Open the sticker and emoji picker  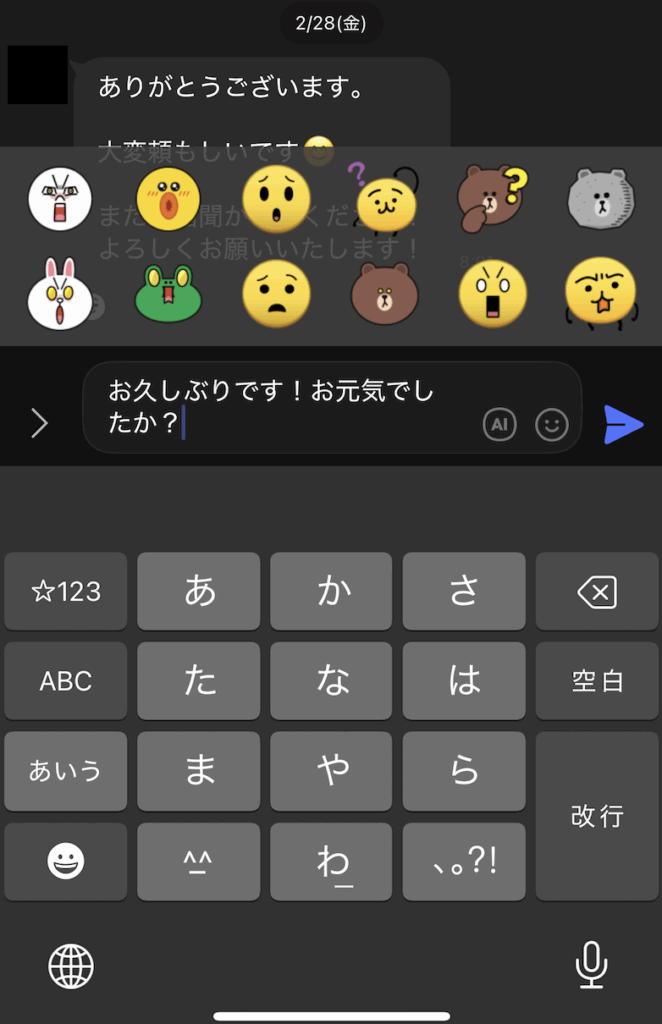coord(551,425)
